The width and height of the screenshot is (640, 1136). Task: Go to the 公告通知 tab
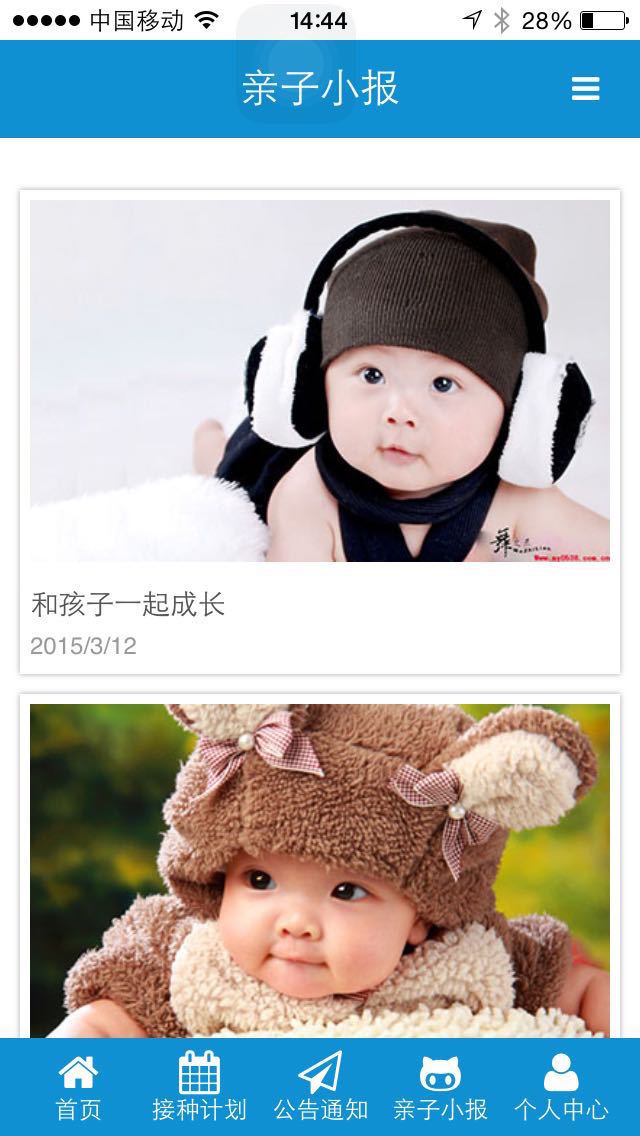point(320,1087)
